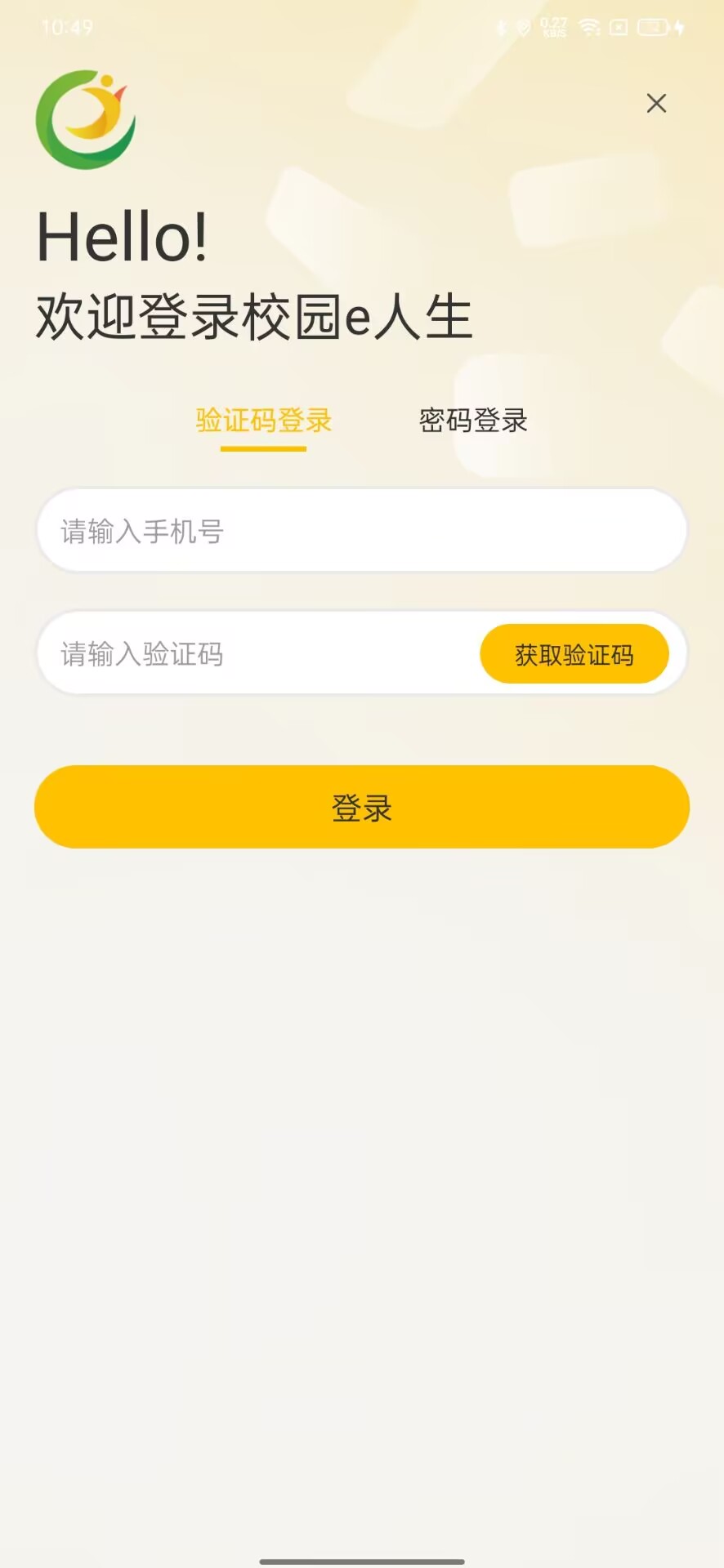This screenshot has height=1568, width=724.
Task: Tap the 请输入手机号 input field
Action: pos(362,530)
